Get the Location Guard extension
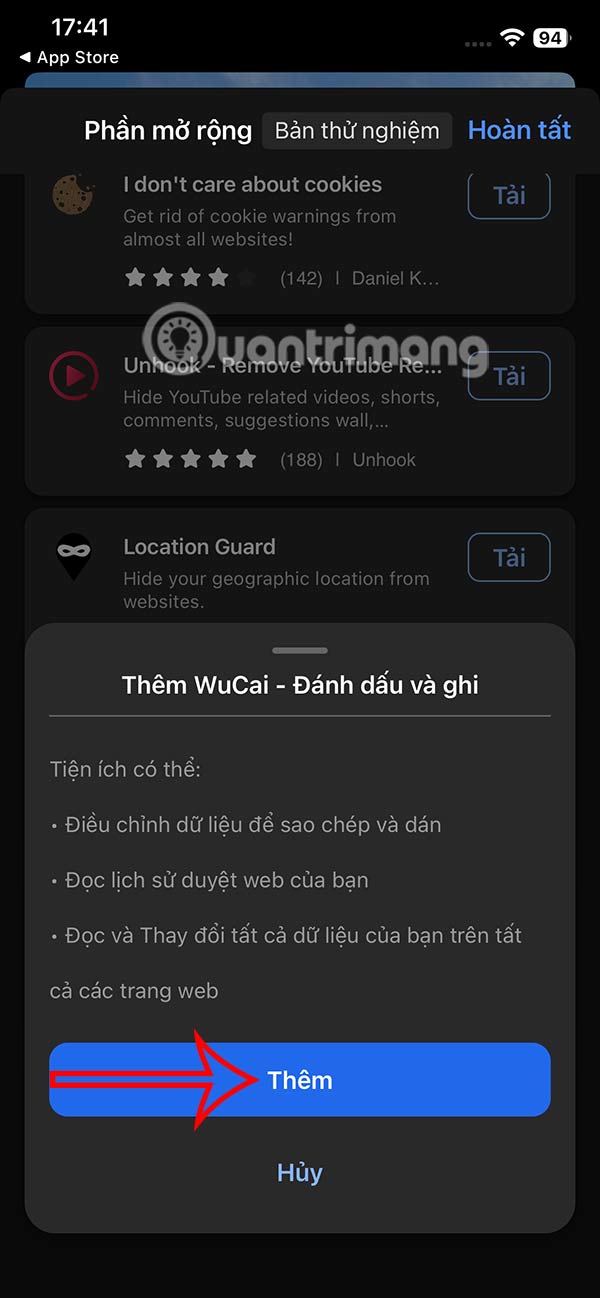The width and height of the screenshot is (600, 1298). 509,557
